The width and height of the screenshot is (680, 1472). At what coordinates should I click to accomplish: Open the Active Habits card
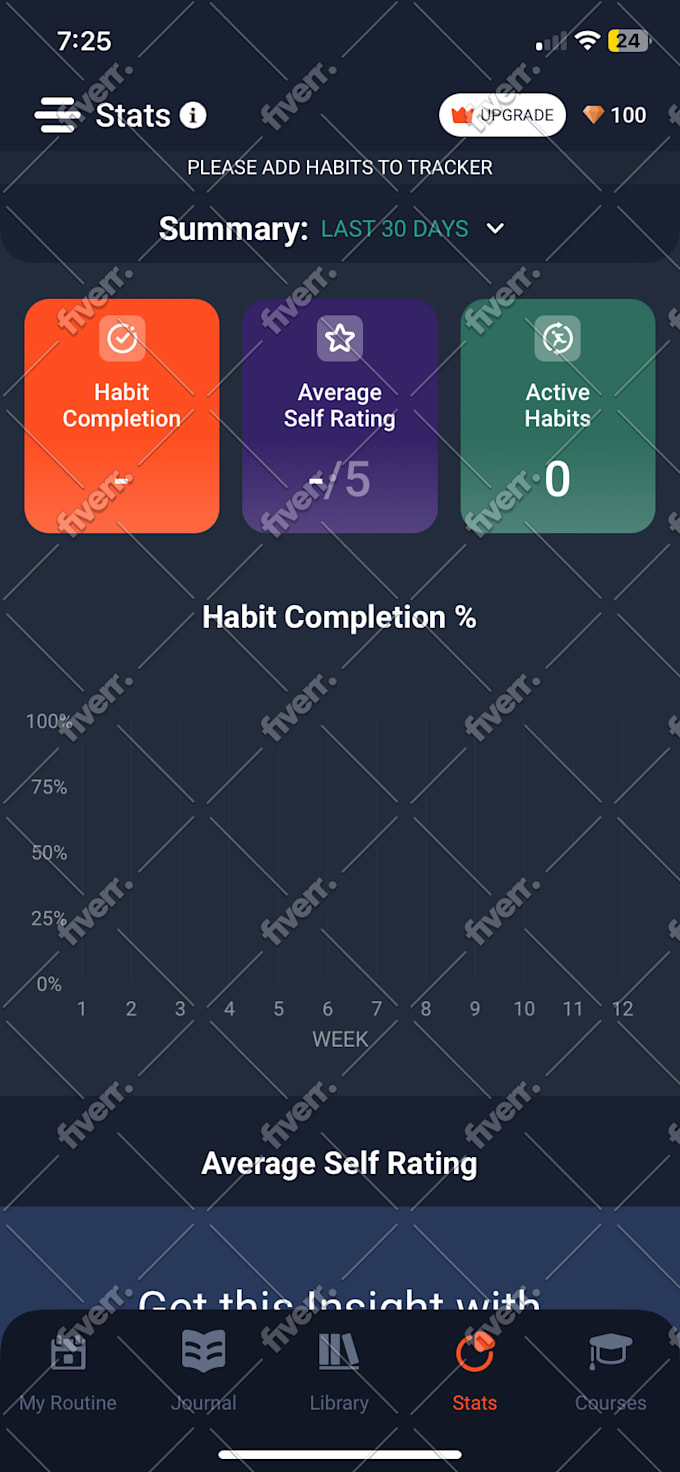558,416
